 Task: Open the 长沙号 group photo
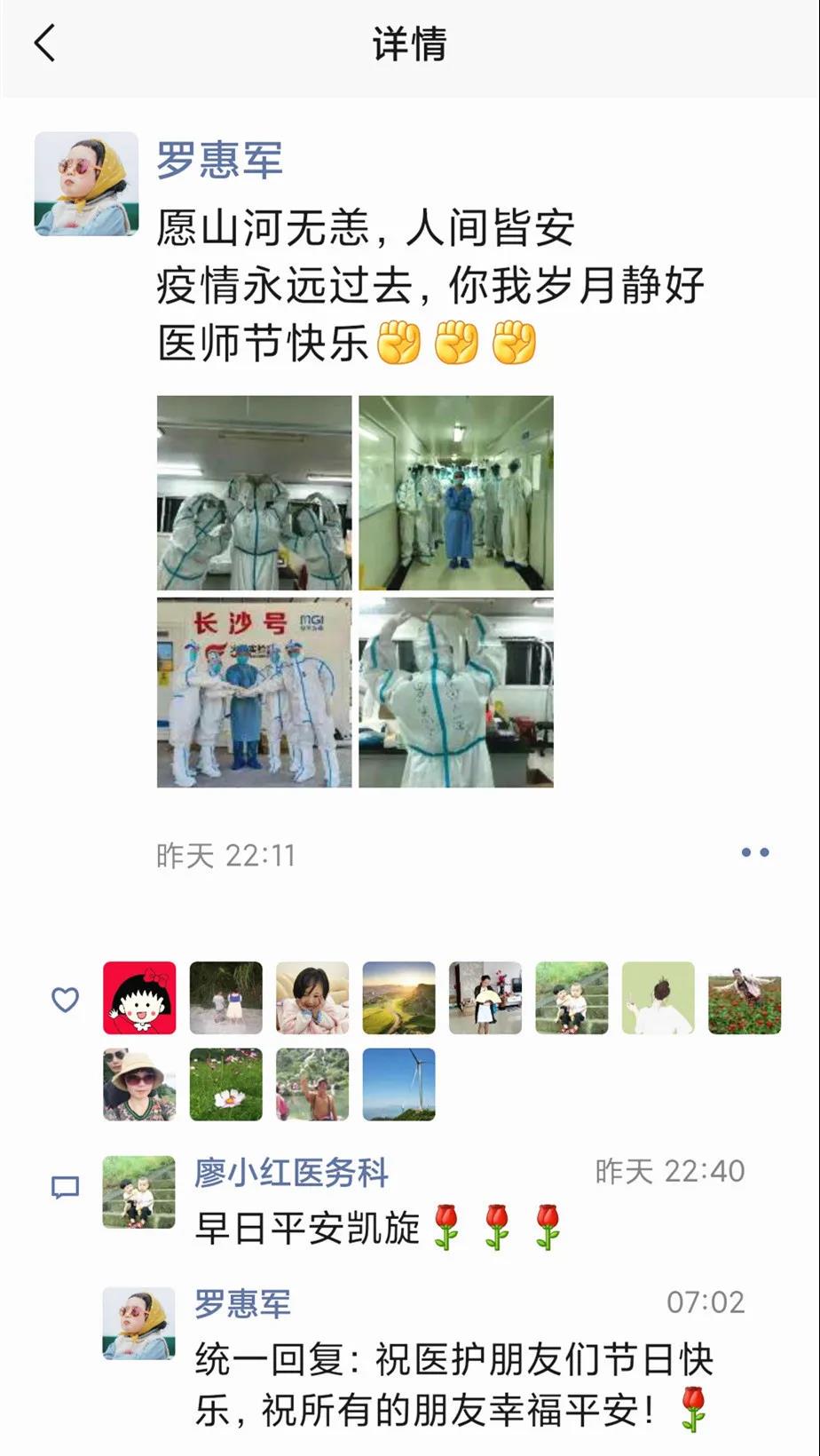pos(255,692)
